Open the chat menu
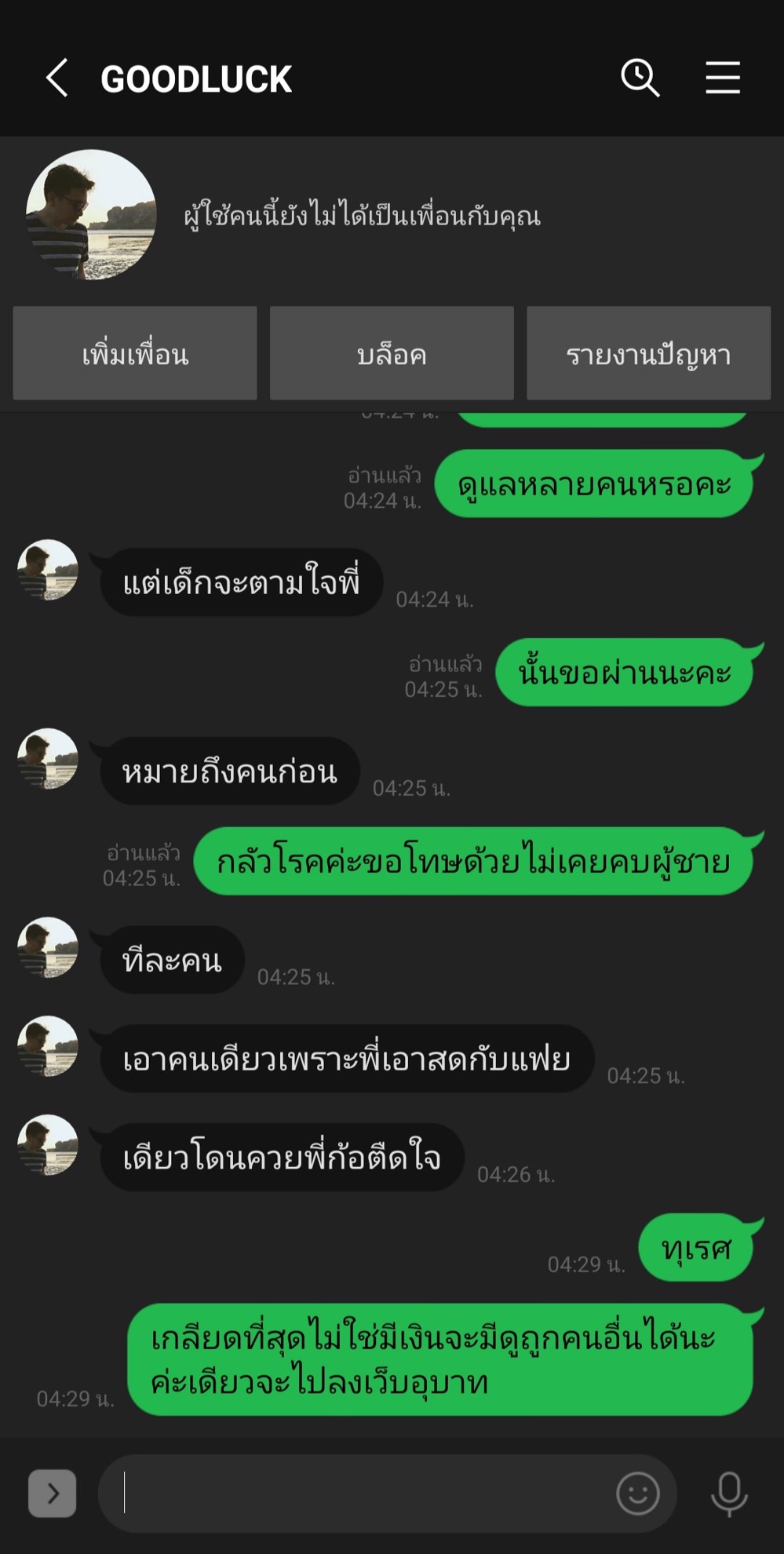 pyautogui.click(x=722, y=78)
